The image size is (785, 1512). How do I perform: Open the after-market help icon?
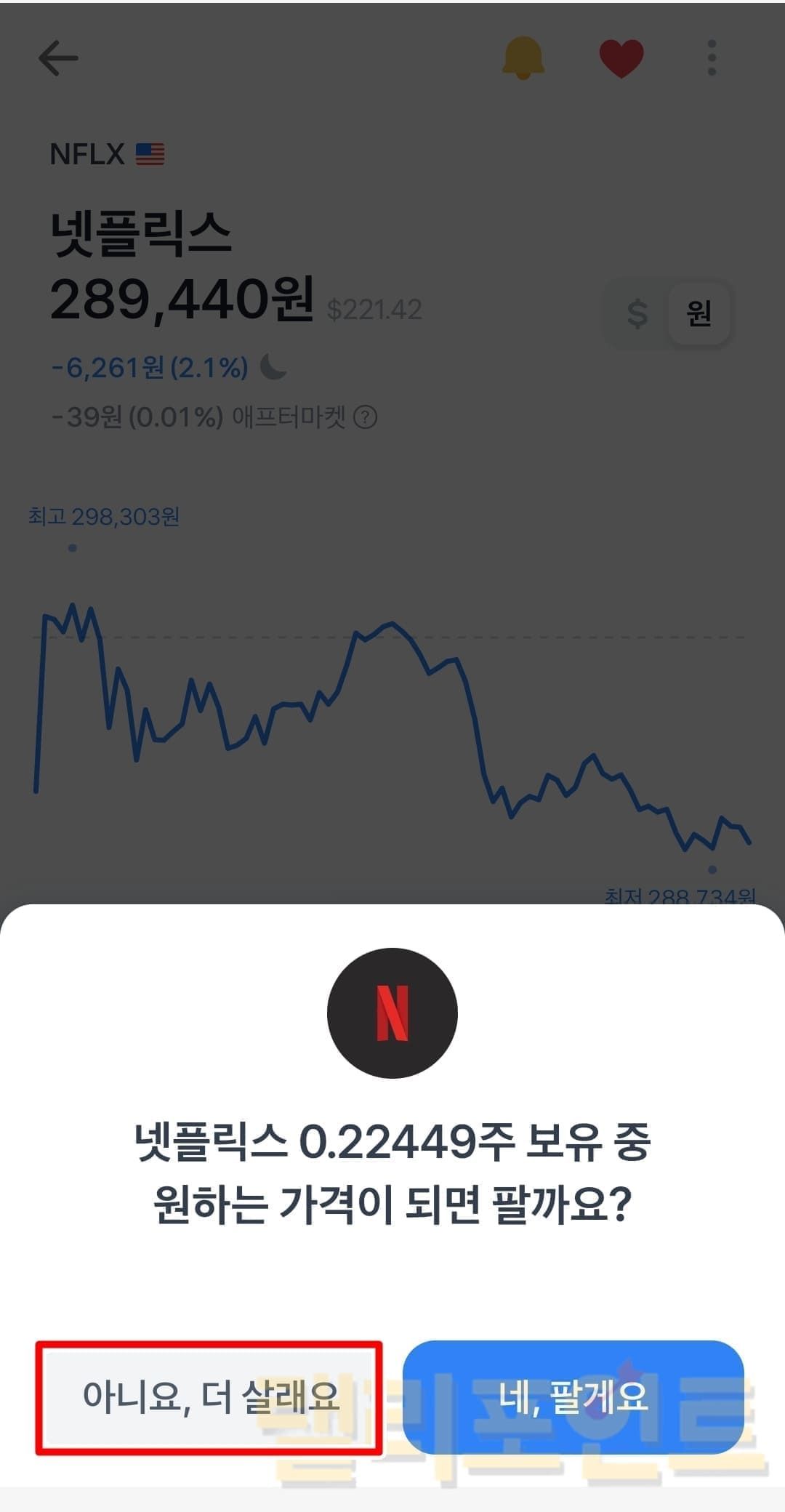[x=365, y=417]
